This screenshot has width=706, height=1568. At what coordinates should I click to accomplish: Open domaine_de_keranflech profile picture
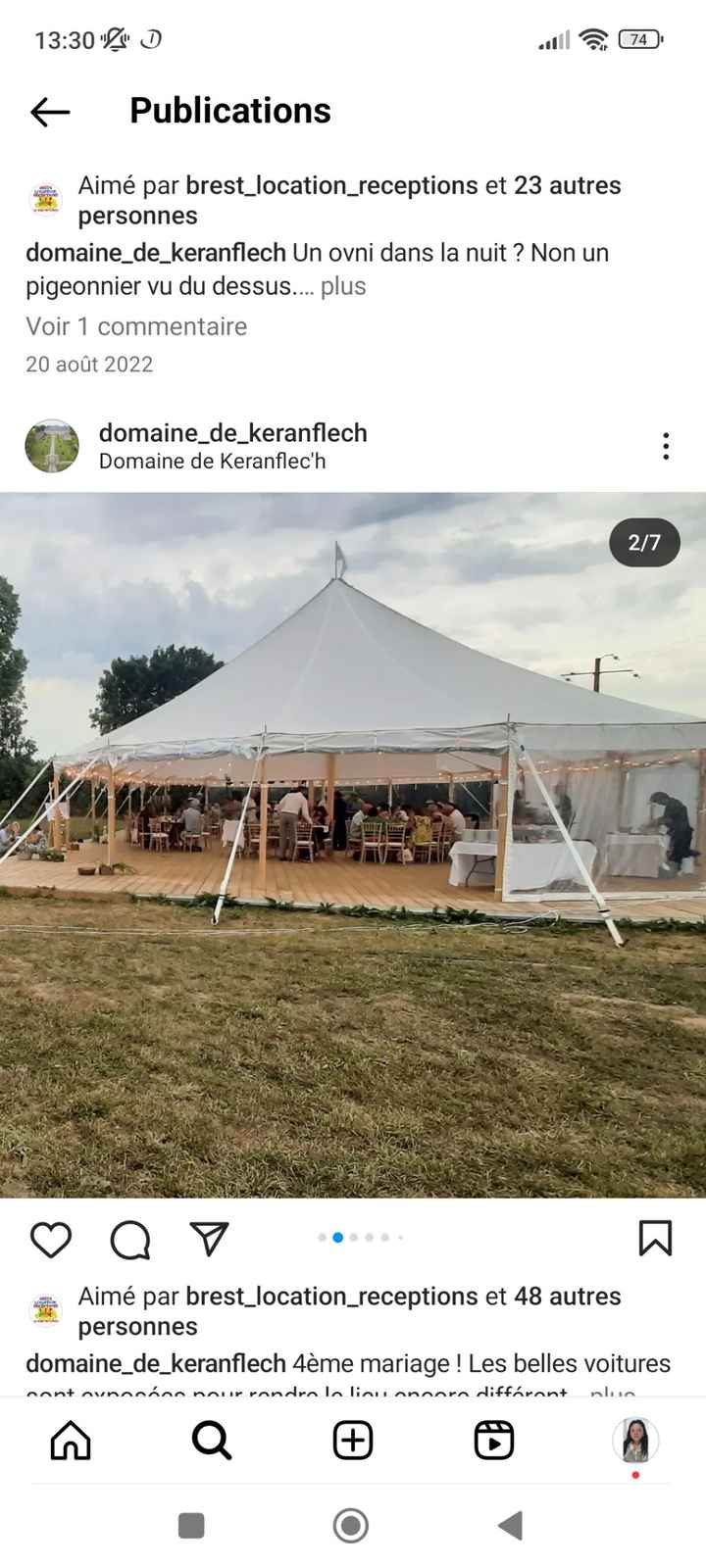tap(52, 446)
